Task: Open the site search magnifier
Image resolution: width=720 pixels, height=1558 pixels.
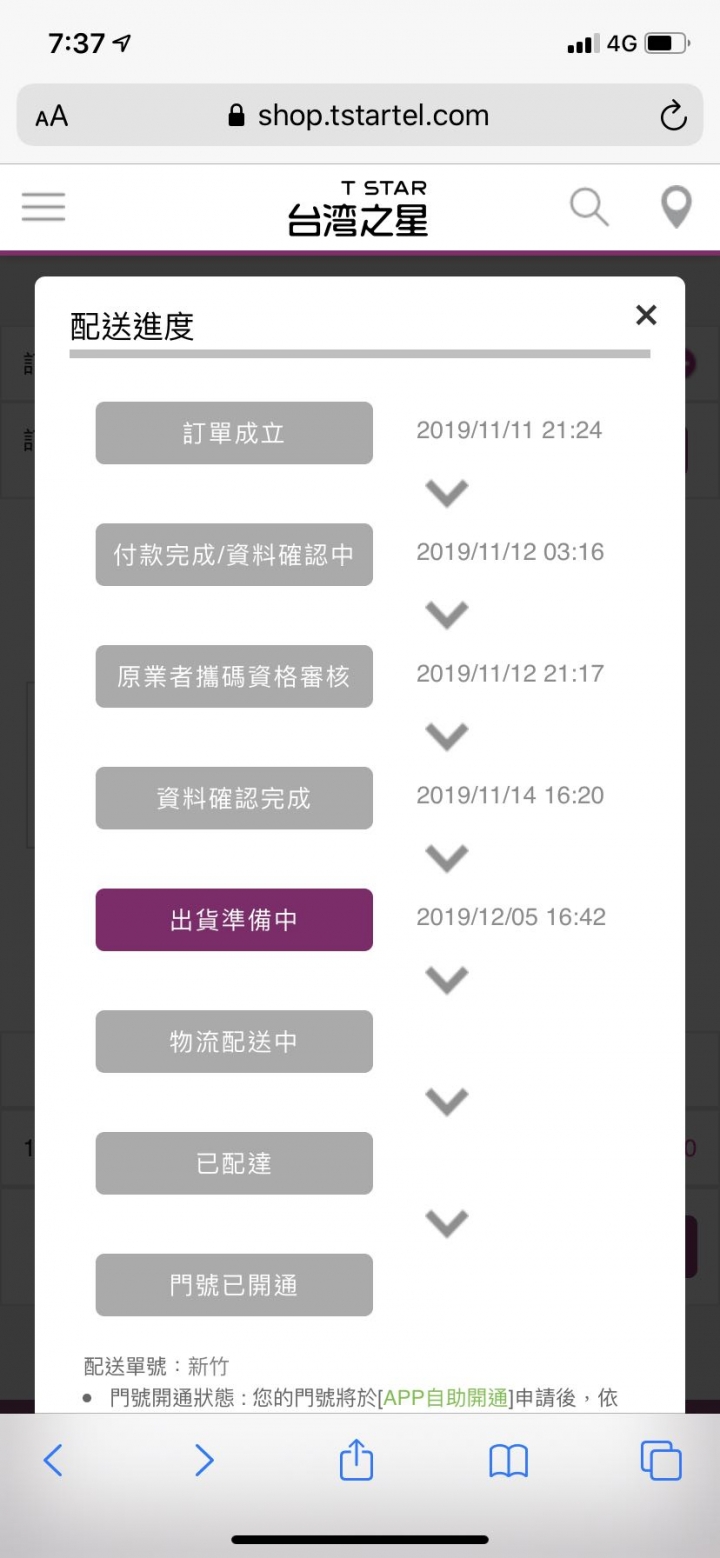Action: pyautogui.click(x=589, y=207)
